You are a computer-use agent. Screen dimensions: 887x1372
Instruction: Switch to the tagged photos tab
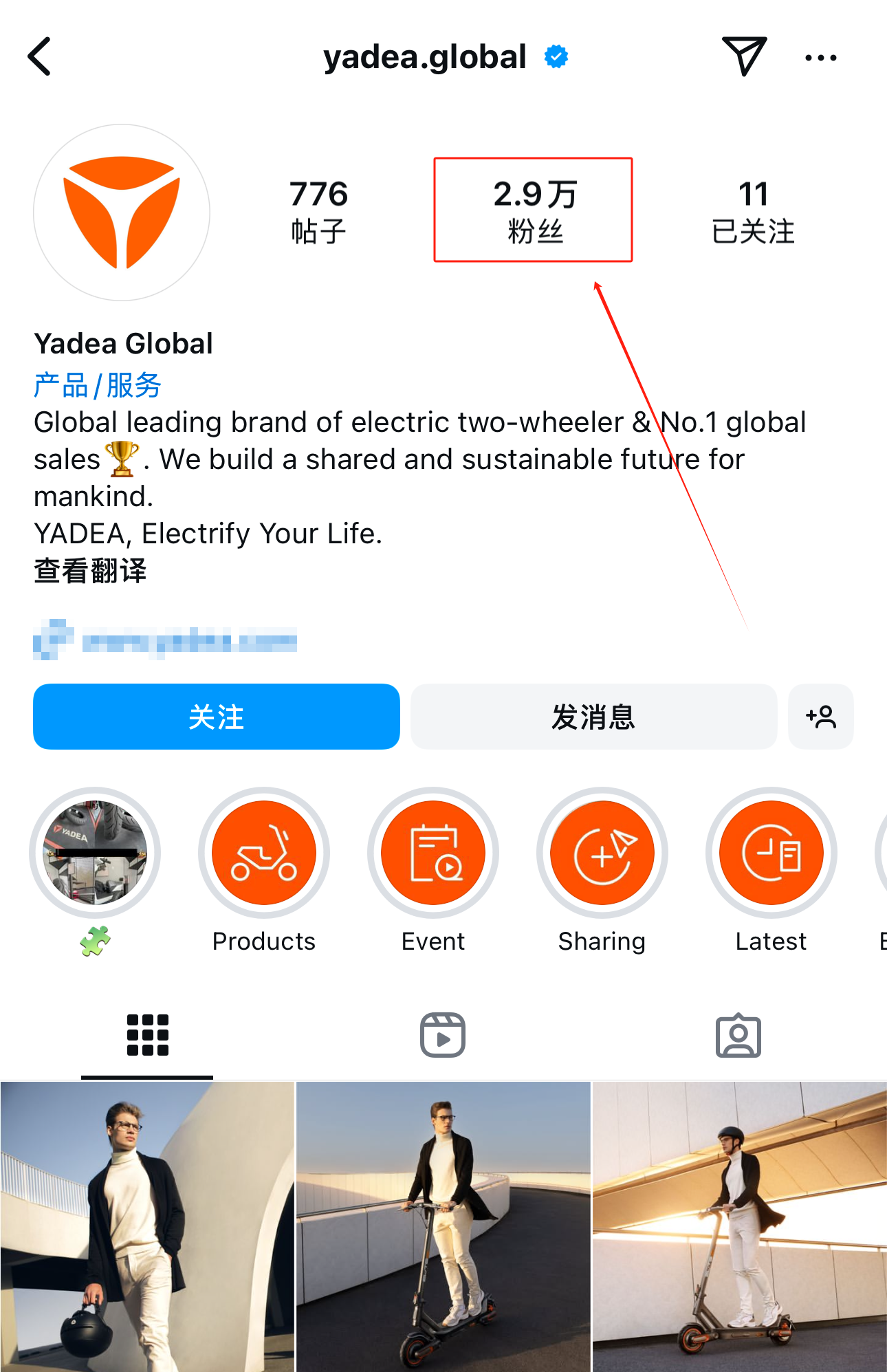click(x=738, y=1035)
